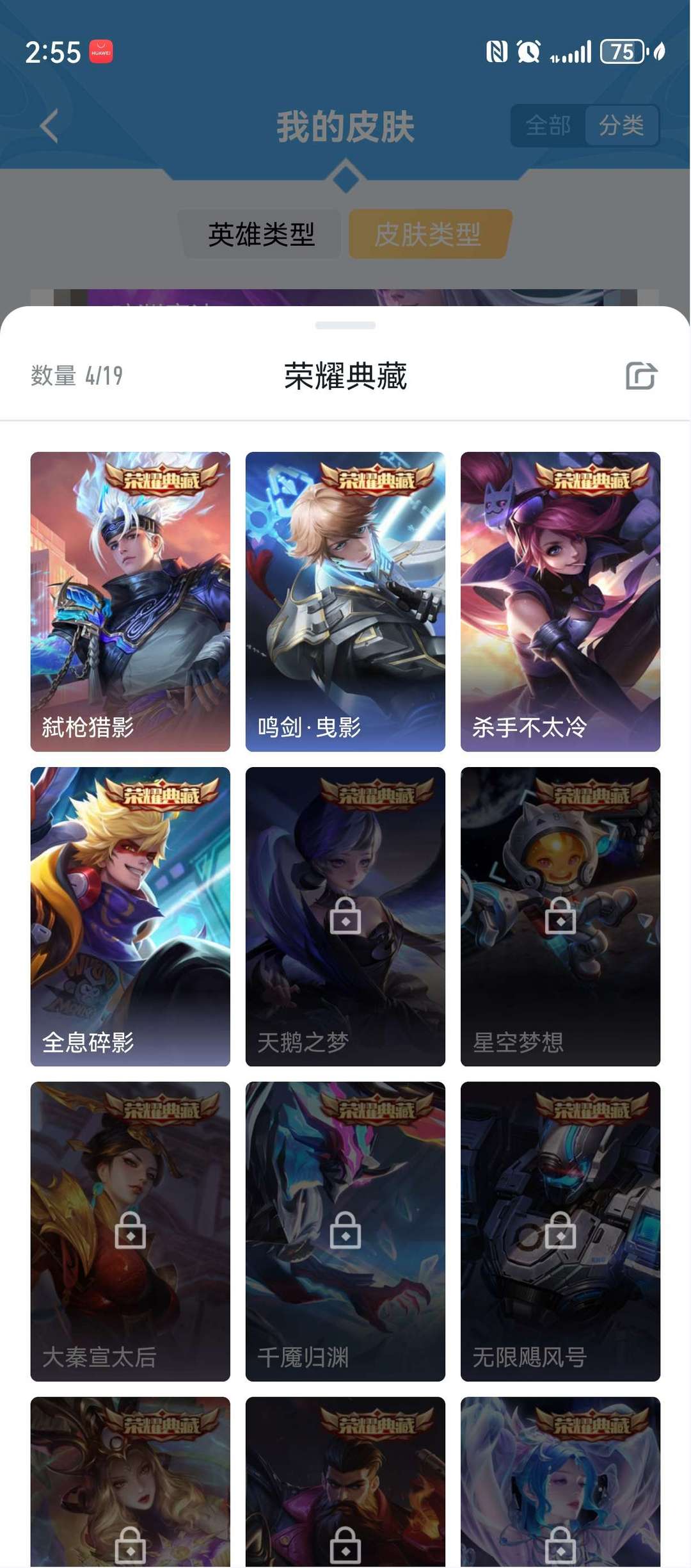This screenshot has width=691, height=1568.
Task: Open the locked 大秦宣太后 skin
Action: [130, 1231]
